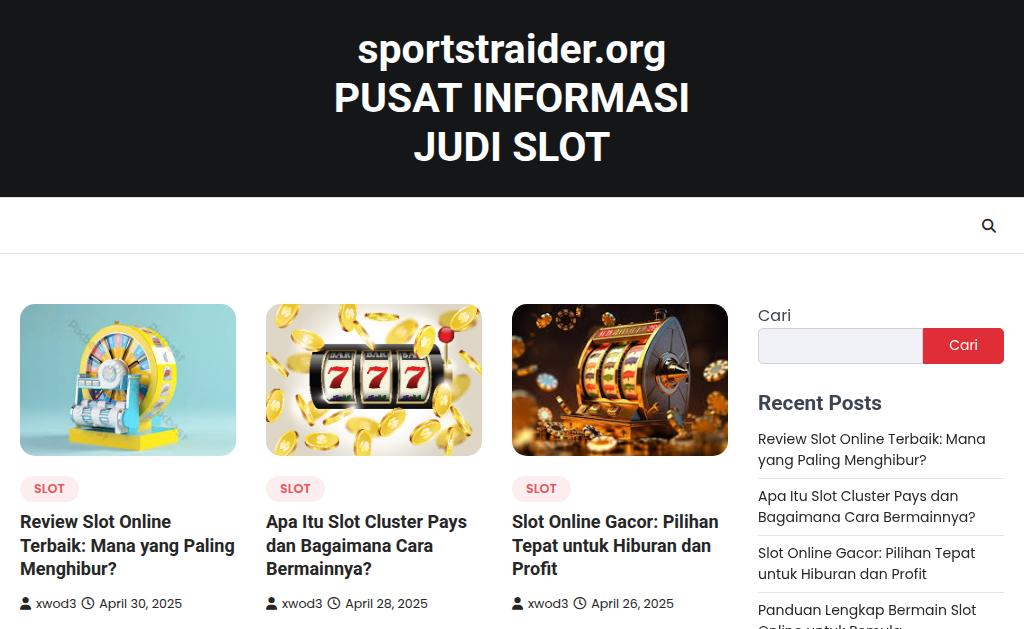
Task: Tap the sportstraider.org site title
Action: point(511,49)
